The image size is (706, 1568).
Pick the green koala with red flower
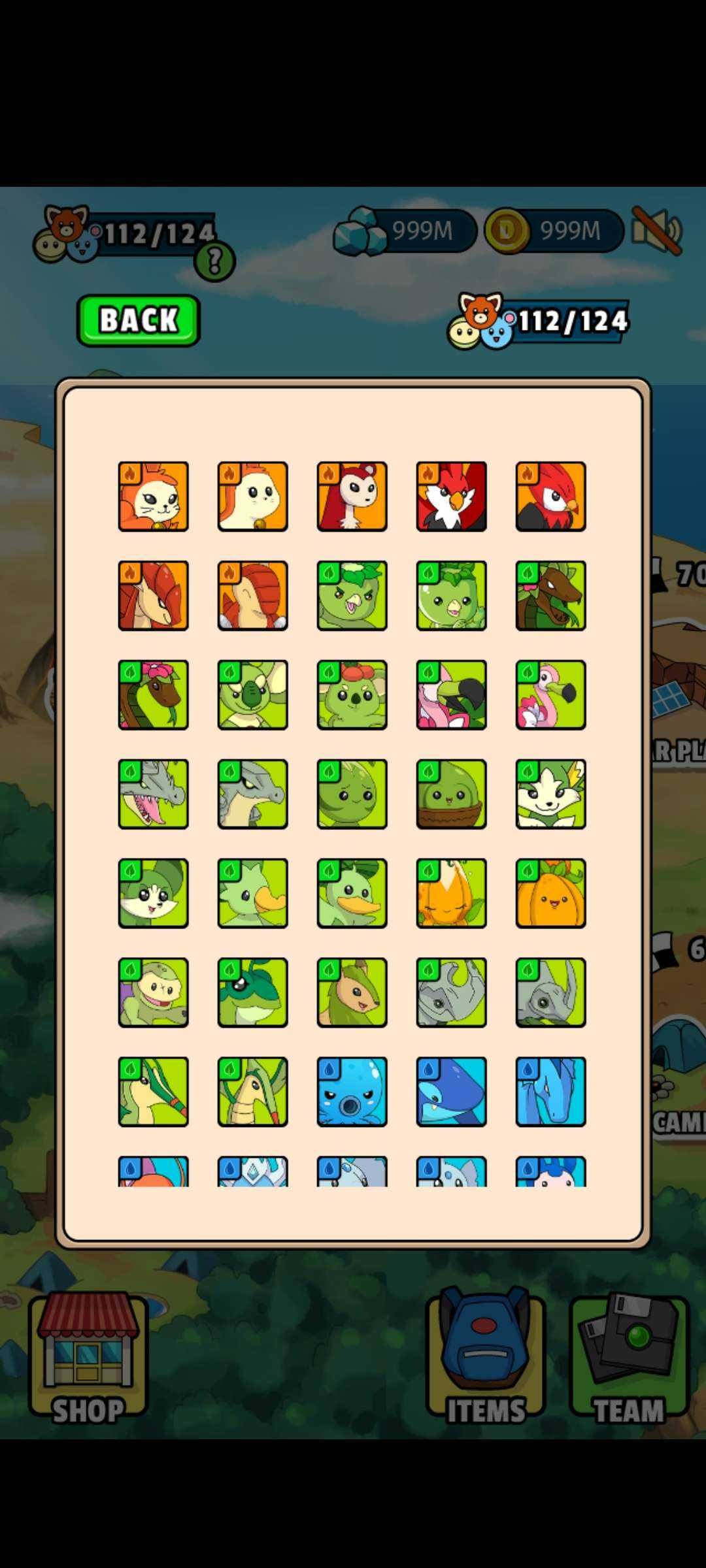click(x=352, y=694)
